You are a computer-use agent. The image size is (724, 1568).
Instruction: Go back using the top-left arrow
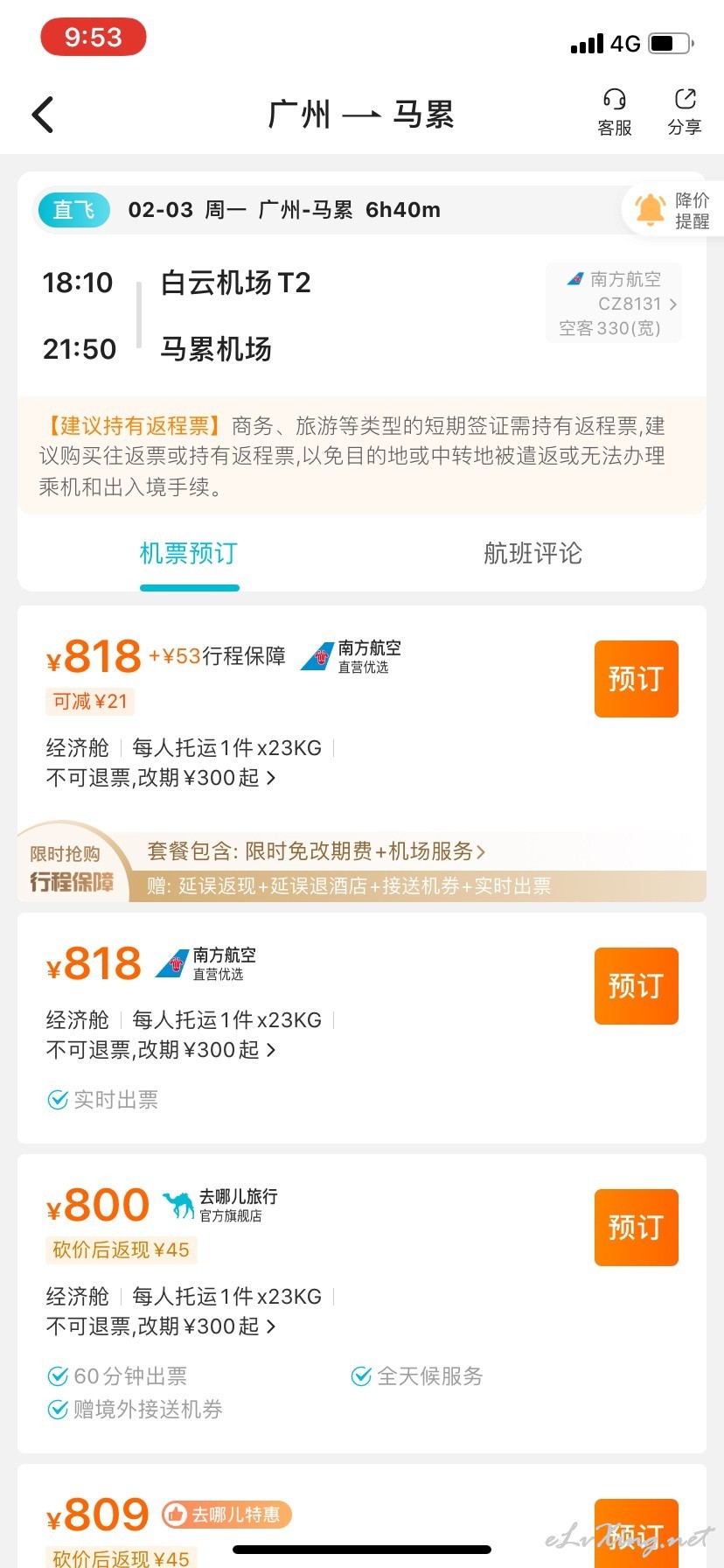click(x=43, y=115)
